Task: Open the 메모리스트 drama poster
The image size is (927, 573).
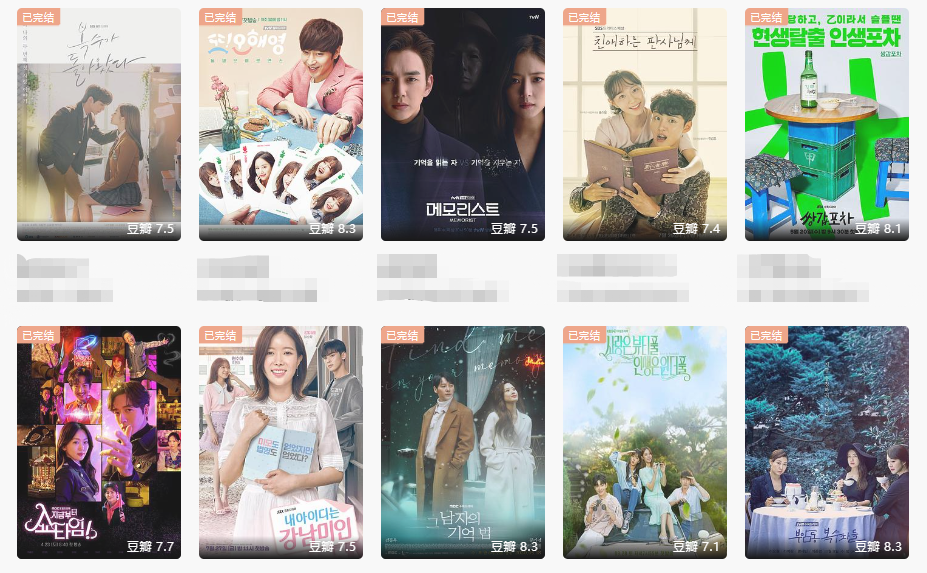Action: click(x=462, y=125)
